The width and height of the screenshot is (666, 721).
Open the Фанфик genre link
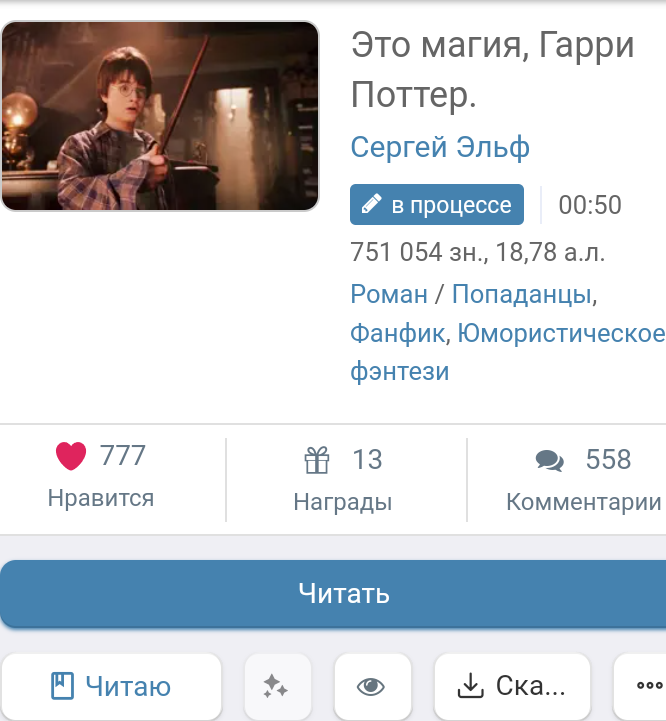pyautogui.click(x=398, y=333)
